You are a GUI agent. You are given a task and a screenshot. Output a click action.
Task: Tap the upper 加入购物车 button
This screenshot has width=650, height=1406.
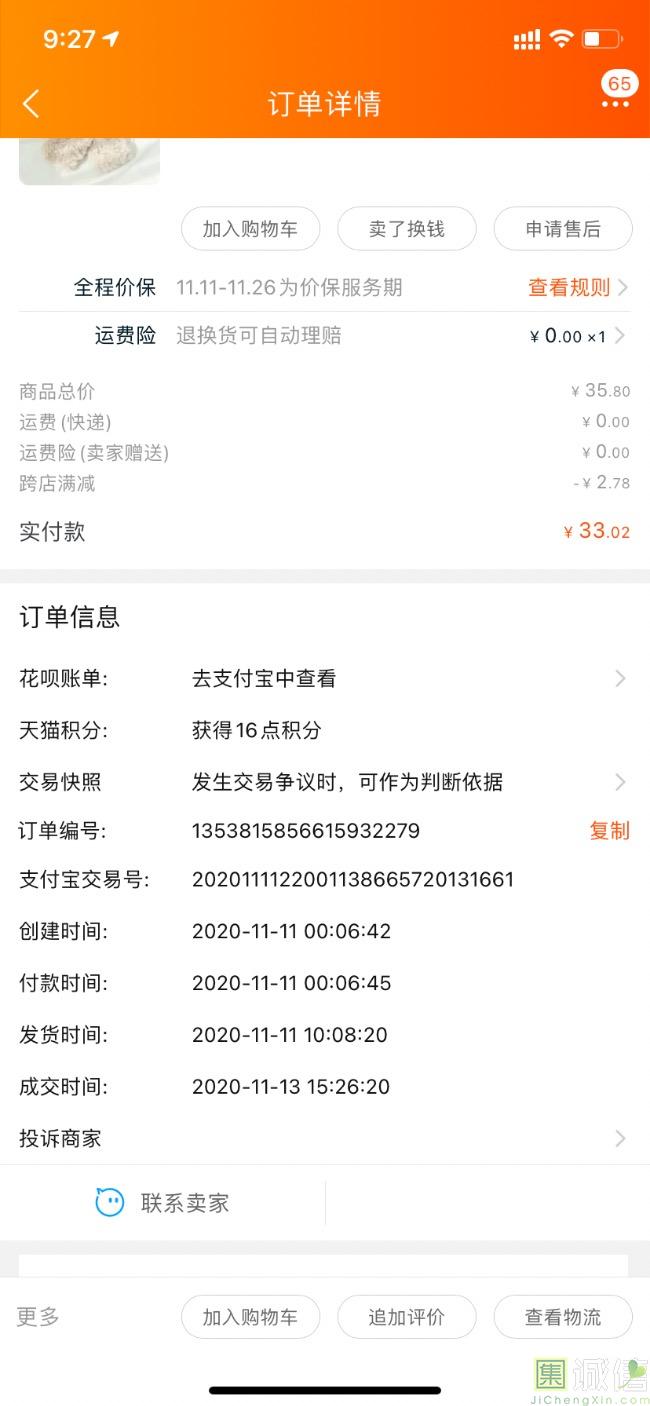(250, 229)
